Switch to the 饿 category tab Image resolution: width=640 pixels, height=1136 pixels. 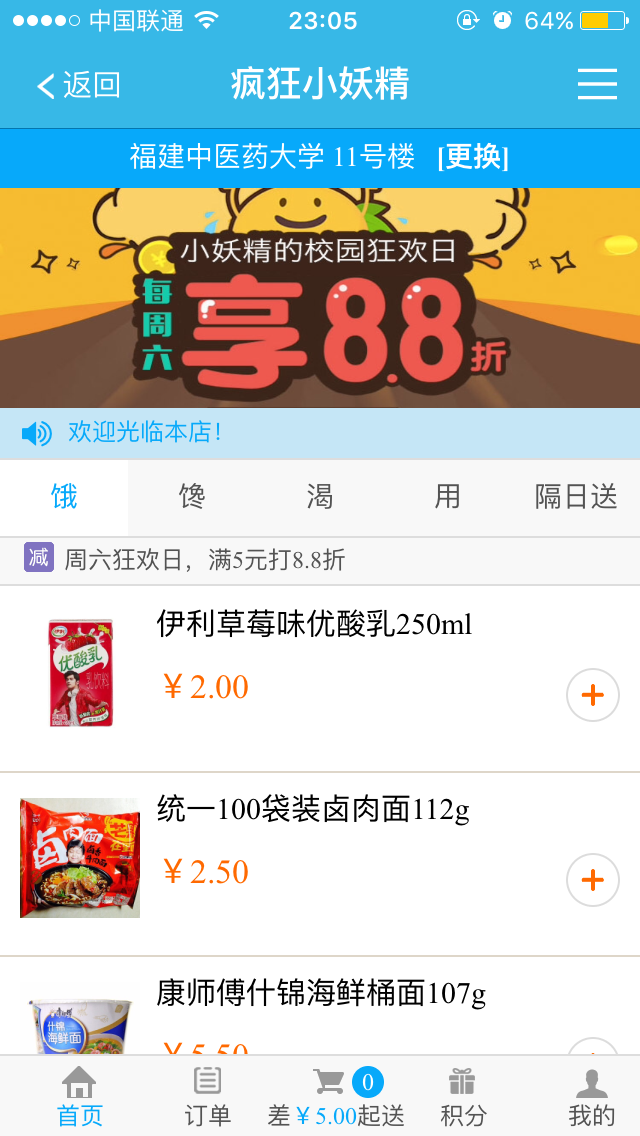tap(64, 497)
